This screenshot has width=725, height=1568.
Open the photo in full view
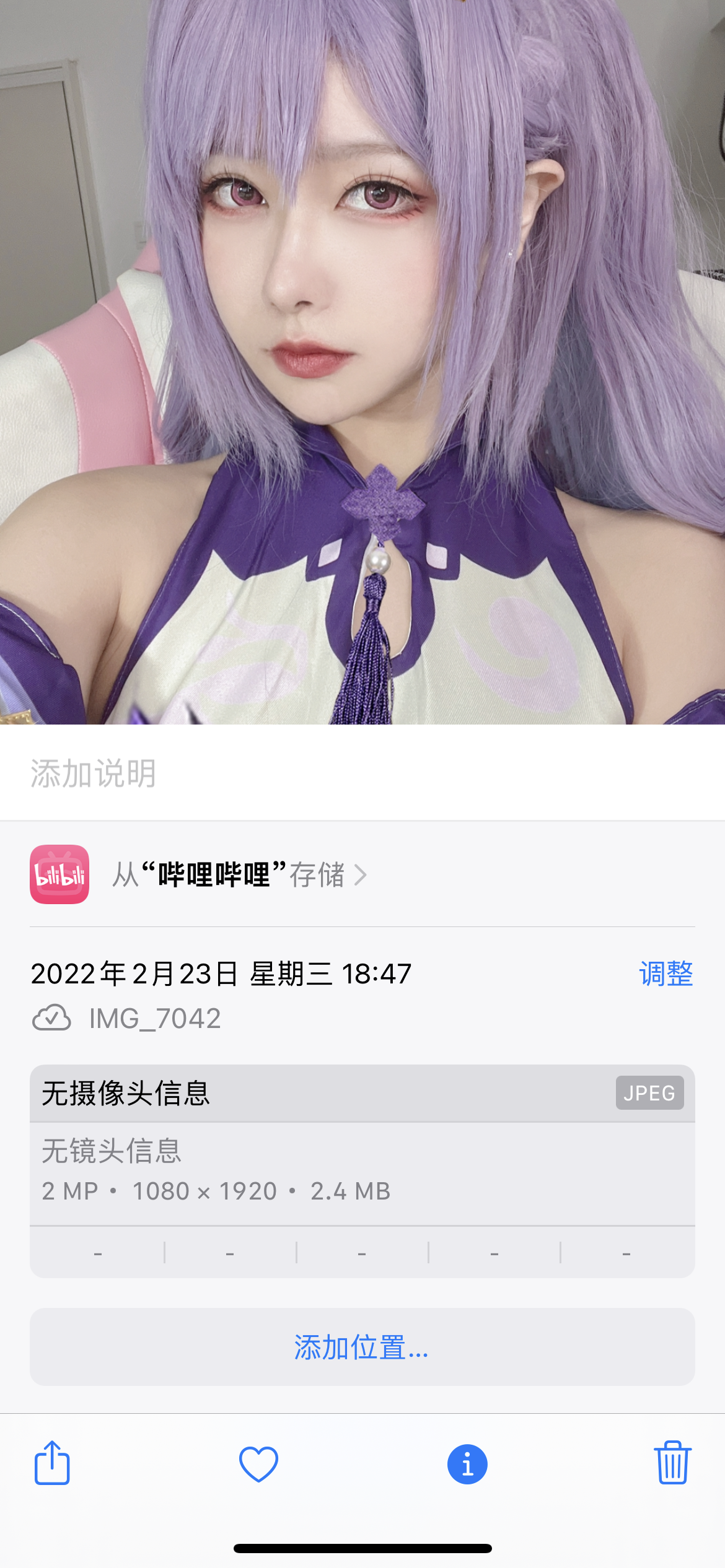click(x=362, y=362)
